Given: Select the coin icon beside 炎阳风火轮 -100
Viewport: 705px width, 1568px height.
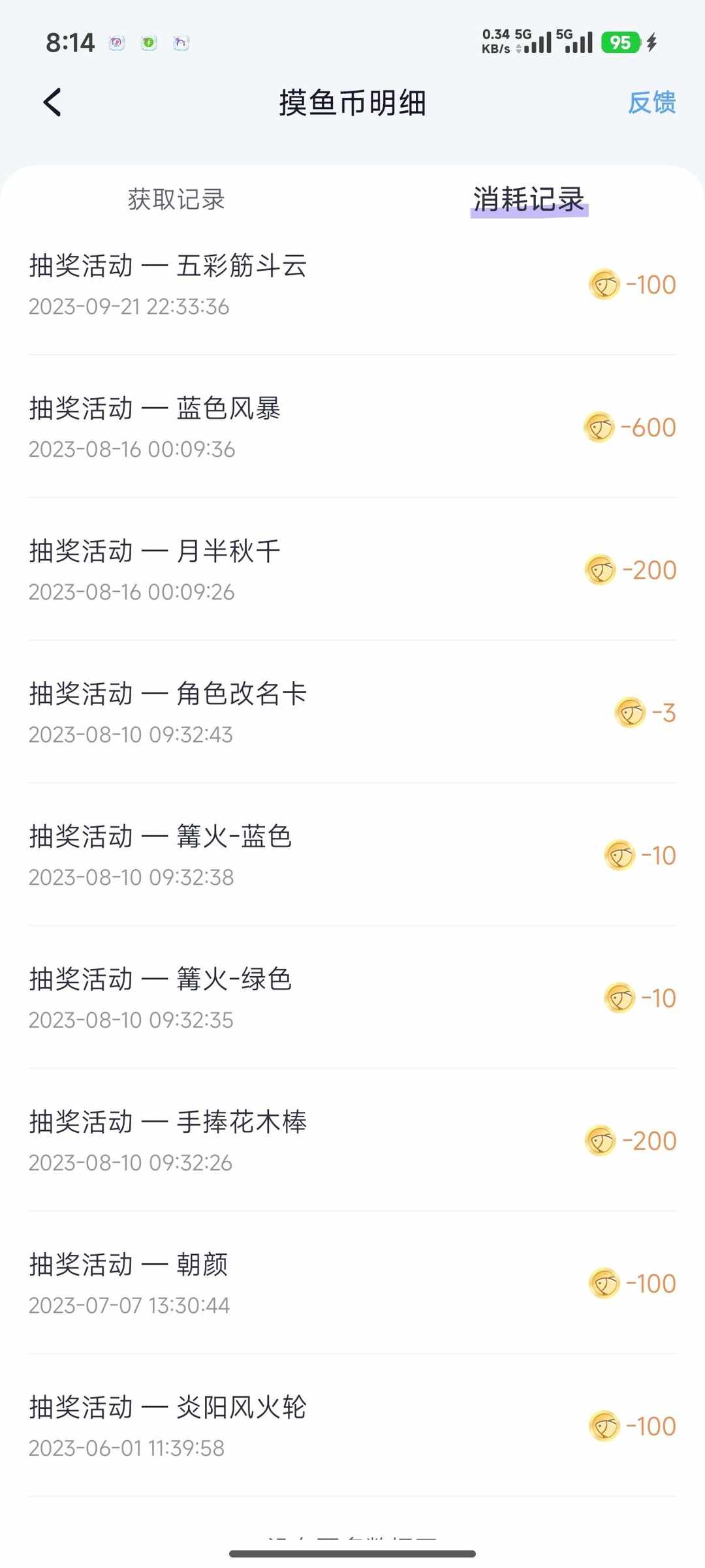Looking at the screenshot, I should click(x=604, y=1425).
